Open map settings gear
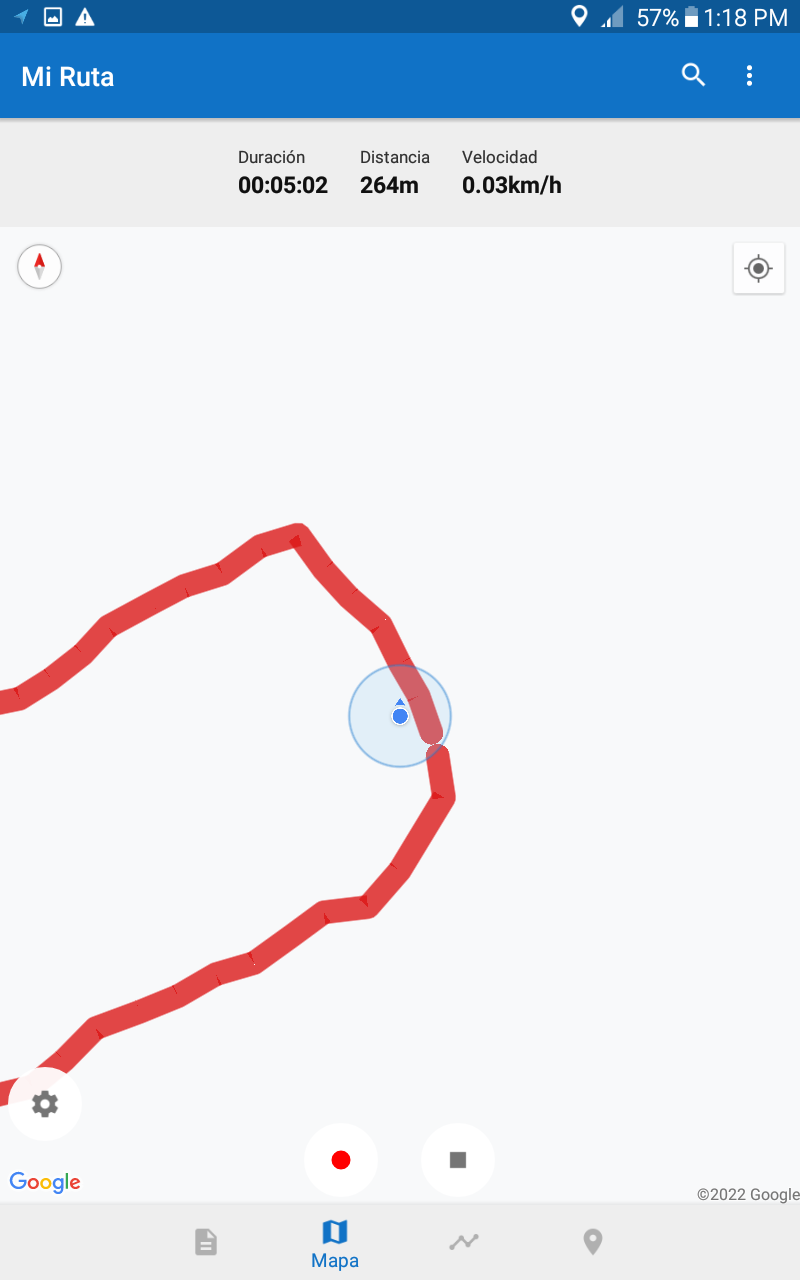Screen dimensions: 800x1280 point(45,1104)
